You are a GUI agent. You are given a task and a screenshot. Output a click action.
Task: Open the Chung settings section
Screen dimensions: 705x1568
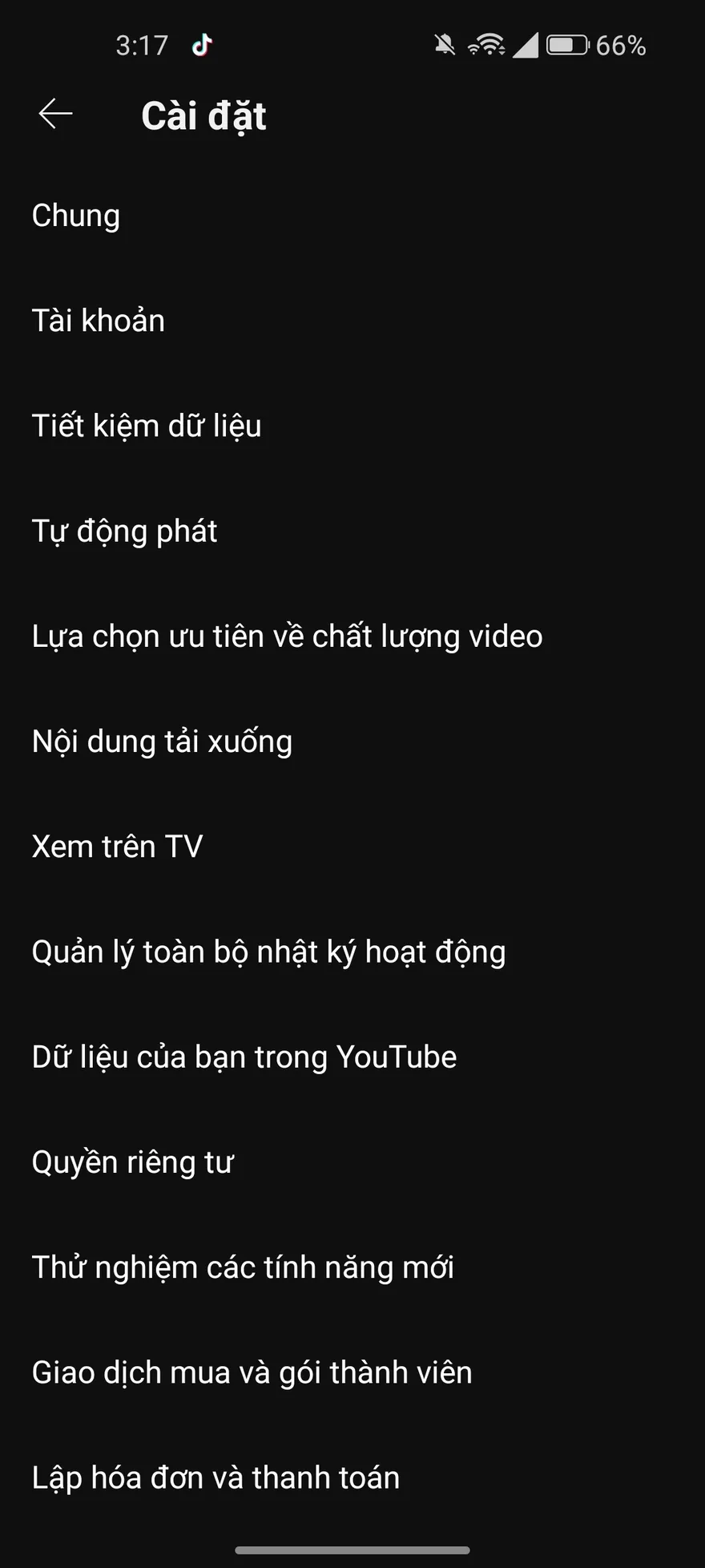coord(75,215)
